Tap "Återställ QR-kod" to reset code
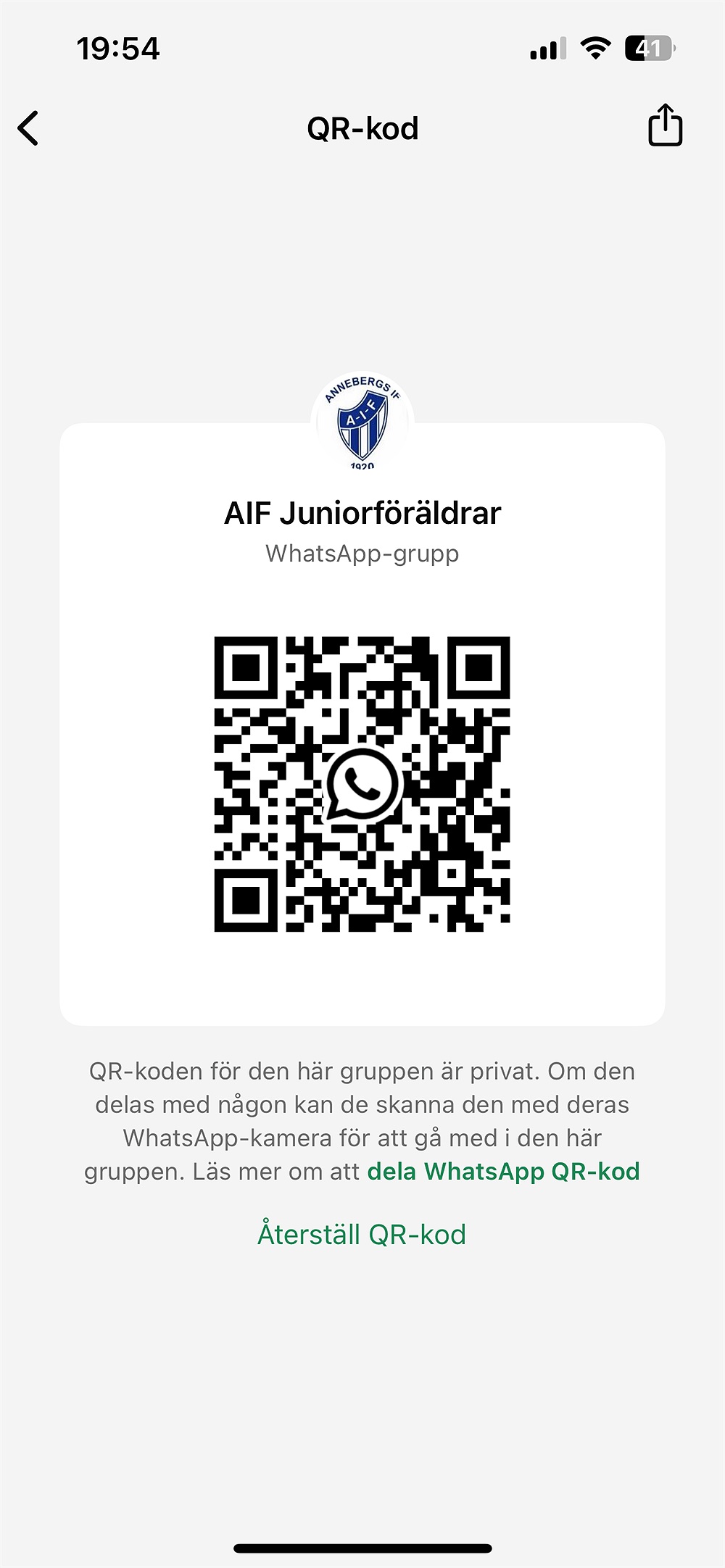The width and height of the screenshot is (725, 1568). (x=362, y=1235)
